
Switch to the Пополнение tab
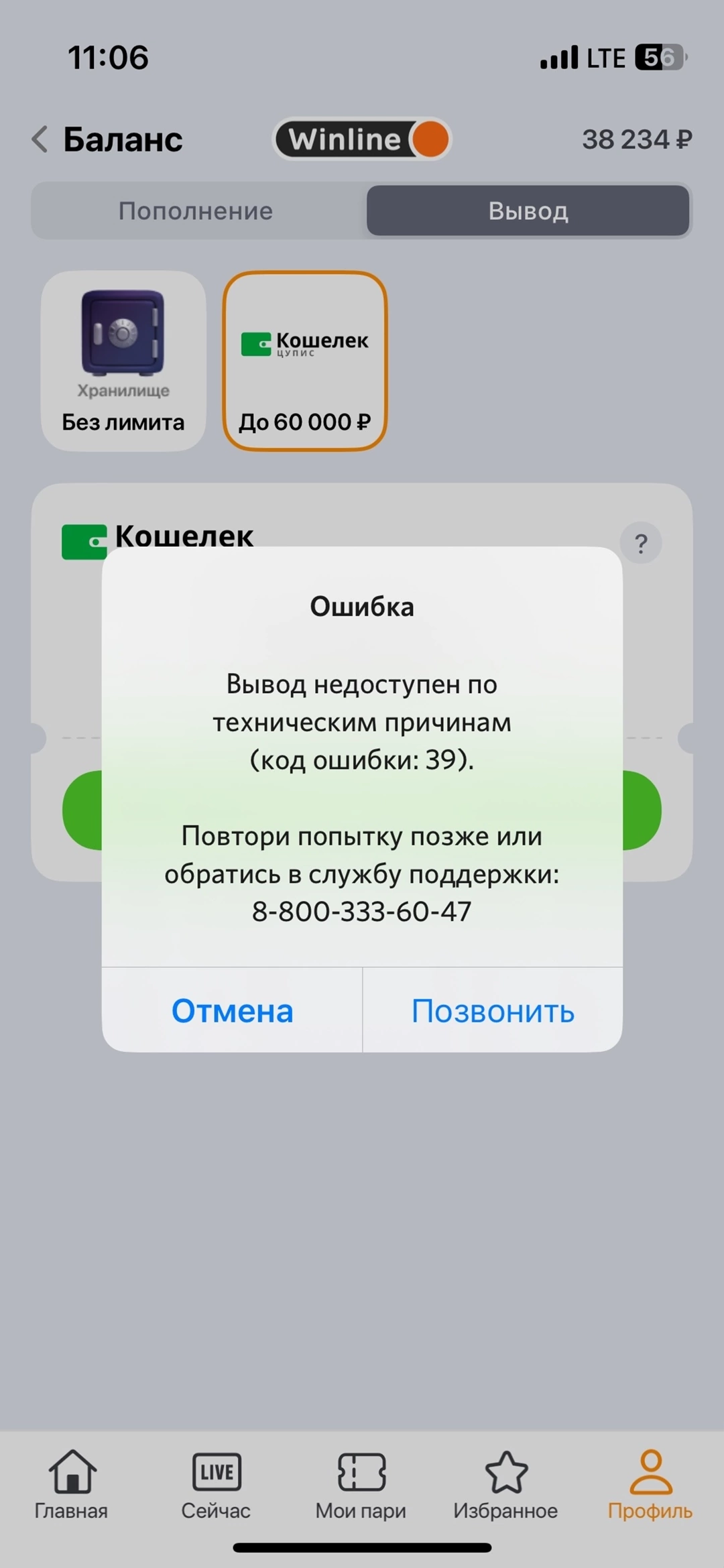coord(196,211)
